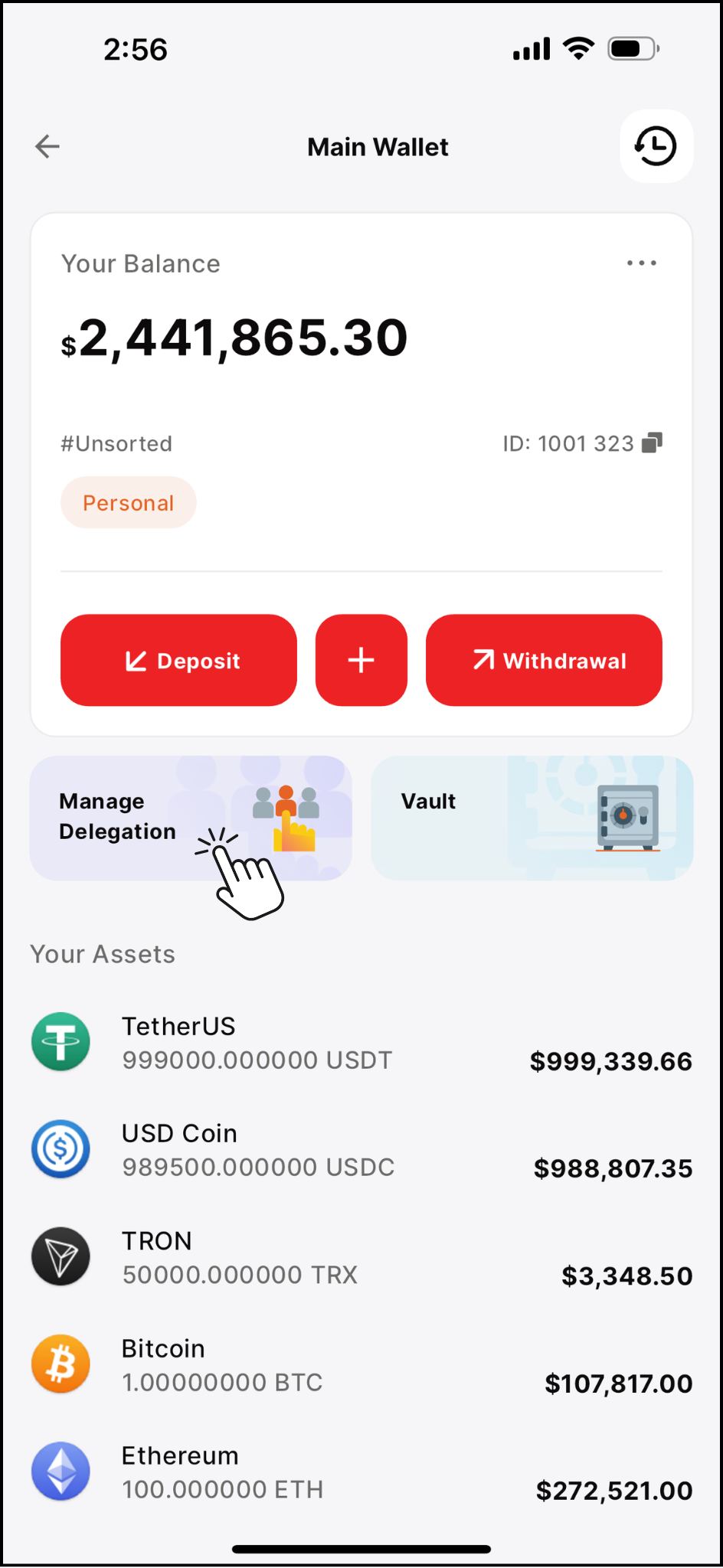The width and height of the screenshot is (723, 1568).
Task: Open the balance card three-dot menu
Action: pos(641,263)
